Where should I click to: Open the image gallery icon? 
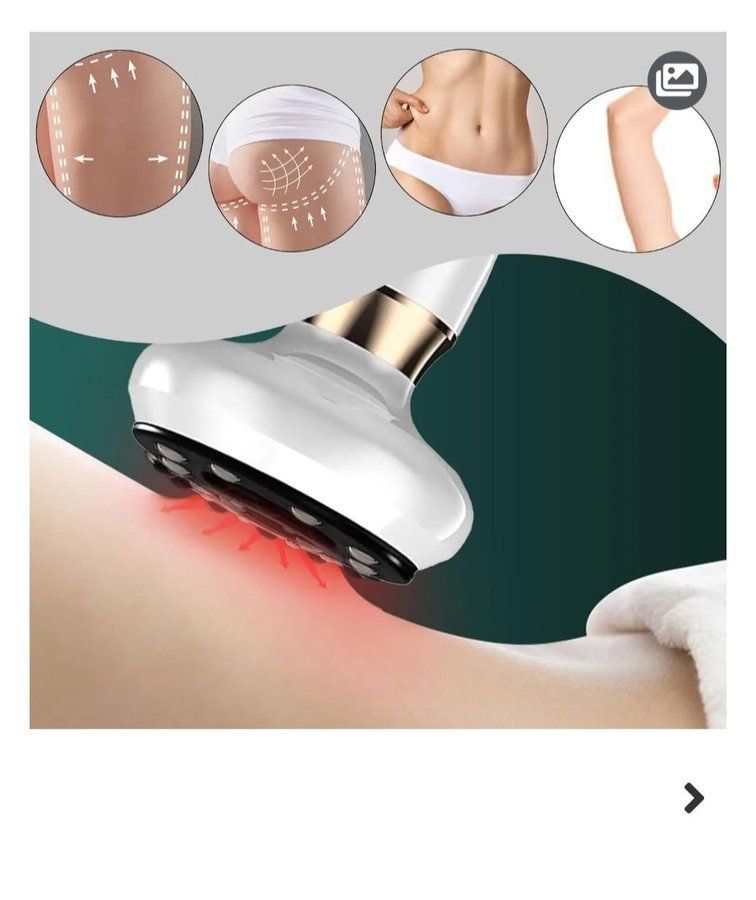[x=677, y=80]
